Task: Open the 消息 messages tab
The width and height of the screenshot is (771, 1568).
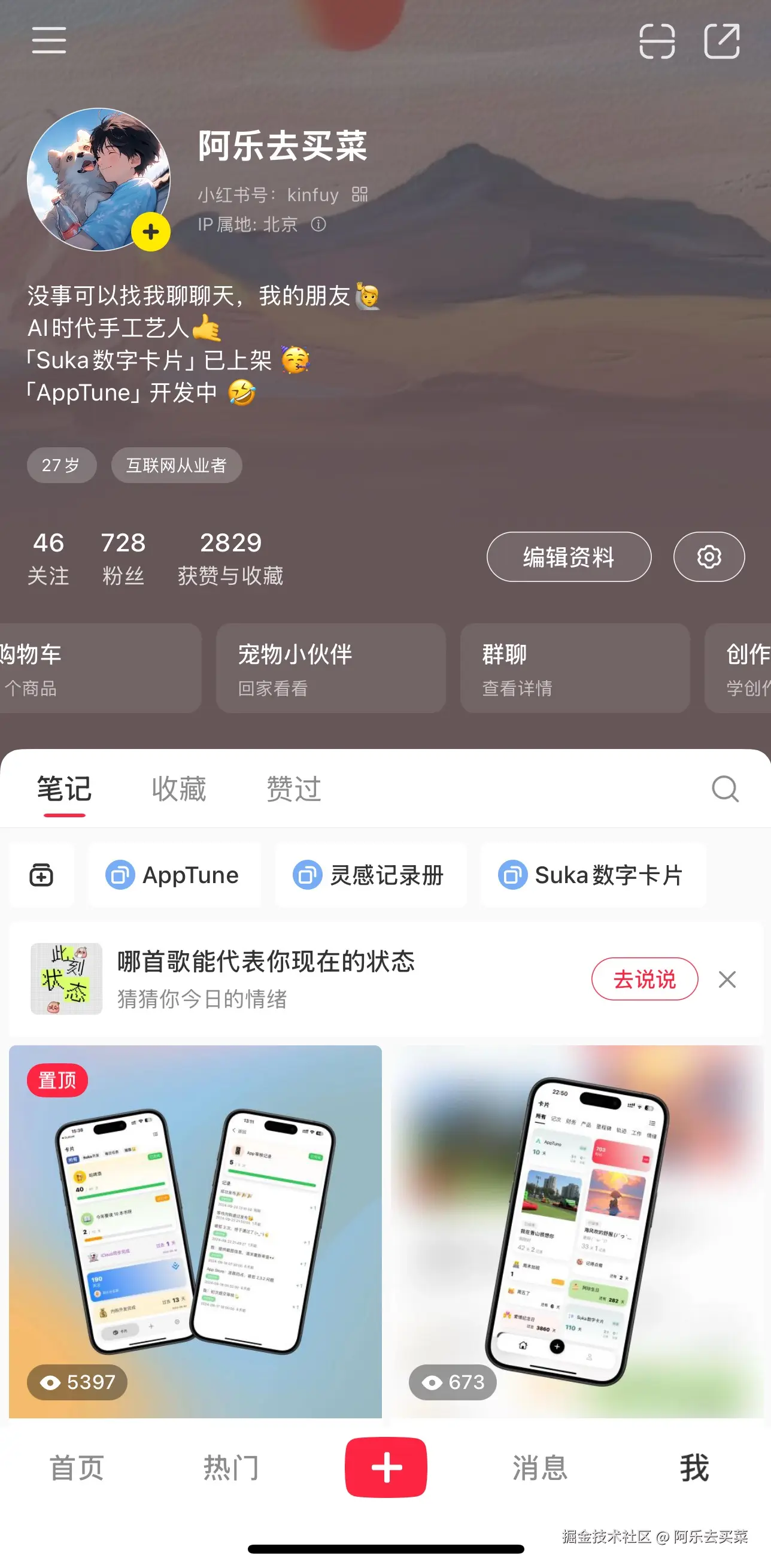Action: (539, 1467)
